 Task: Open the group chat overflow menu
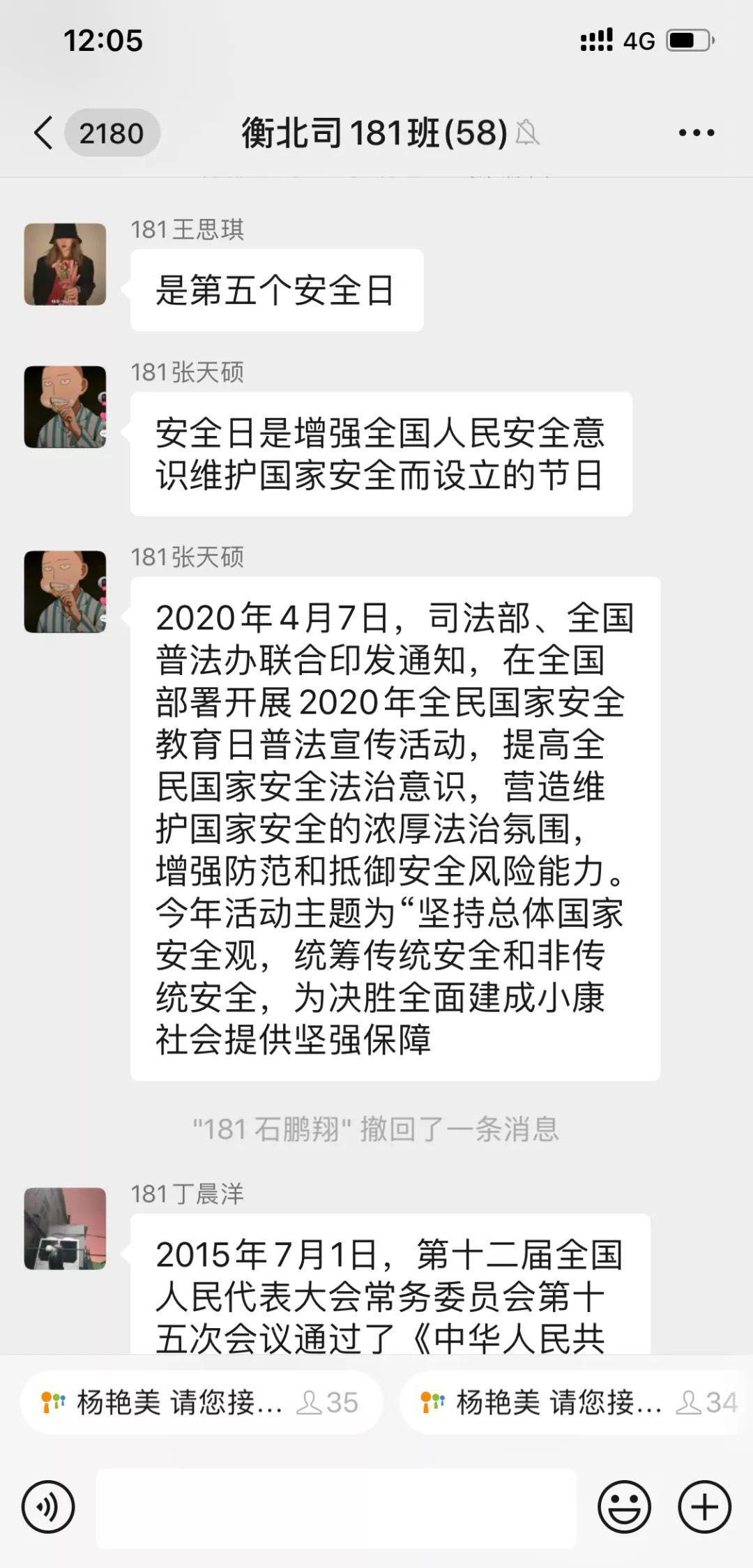(697, 133)
